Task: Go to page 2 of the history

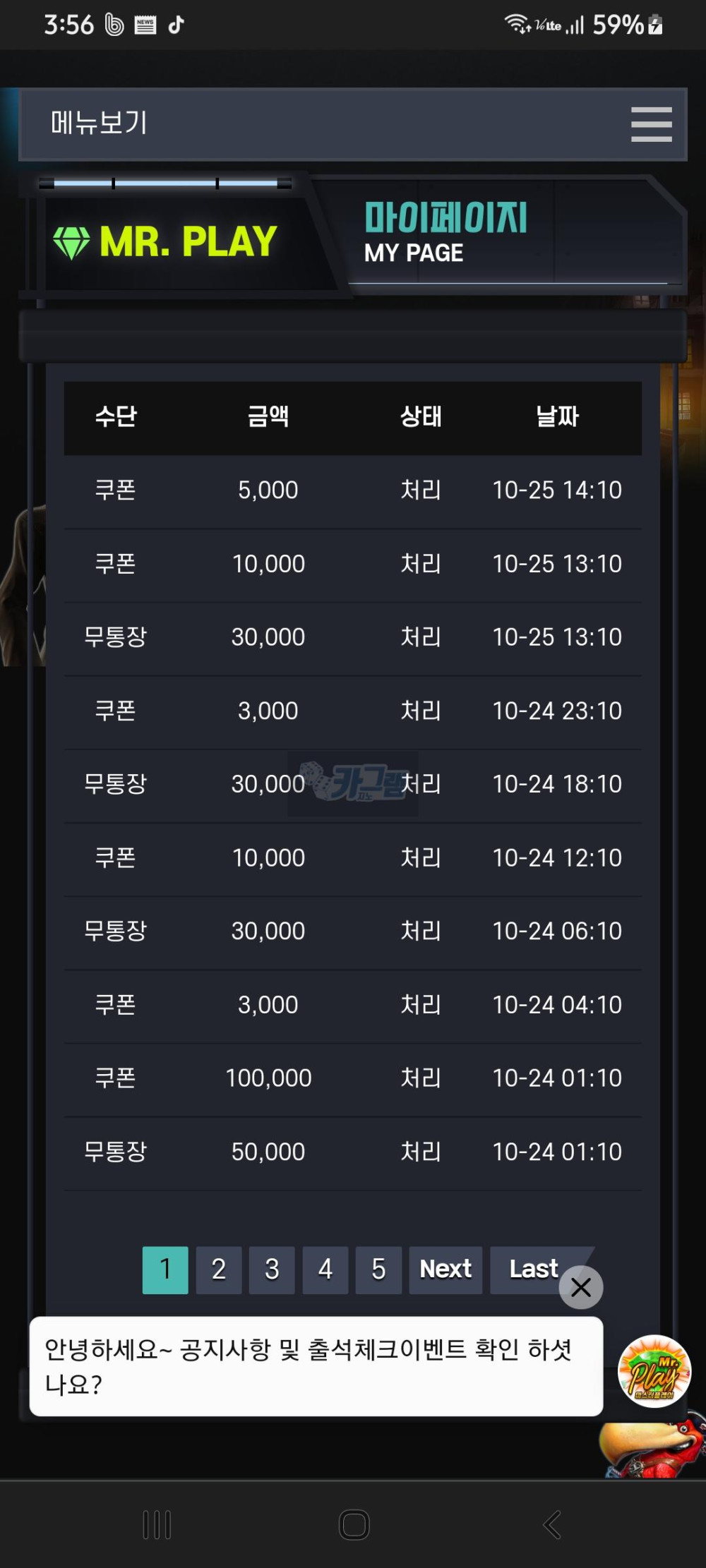Action: [218, 1270]
